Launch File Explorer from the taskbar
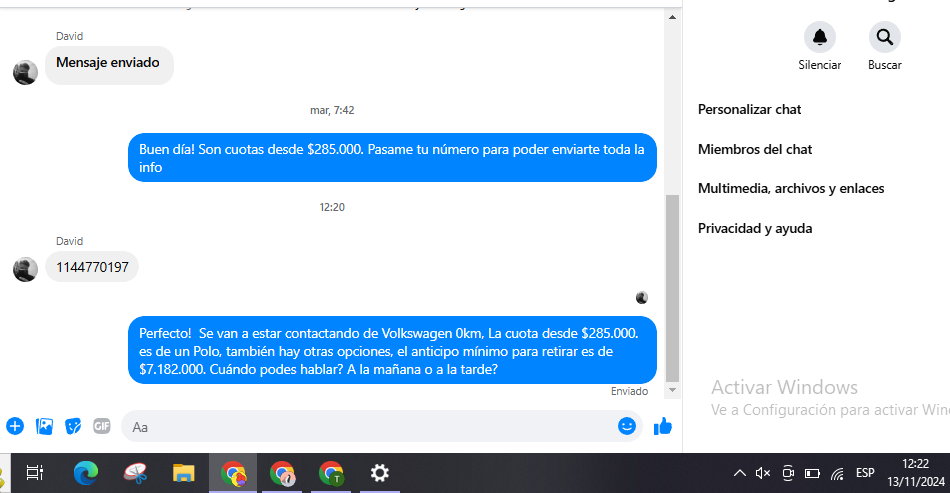The width and height of the screenshot is (950, 493). [x=183, y=473]
